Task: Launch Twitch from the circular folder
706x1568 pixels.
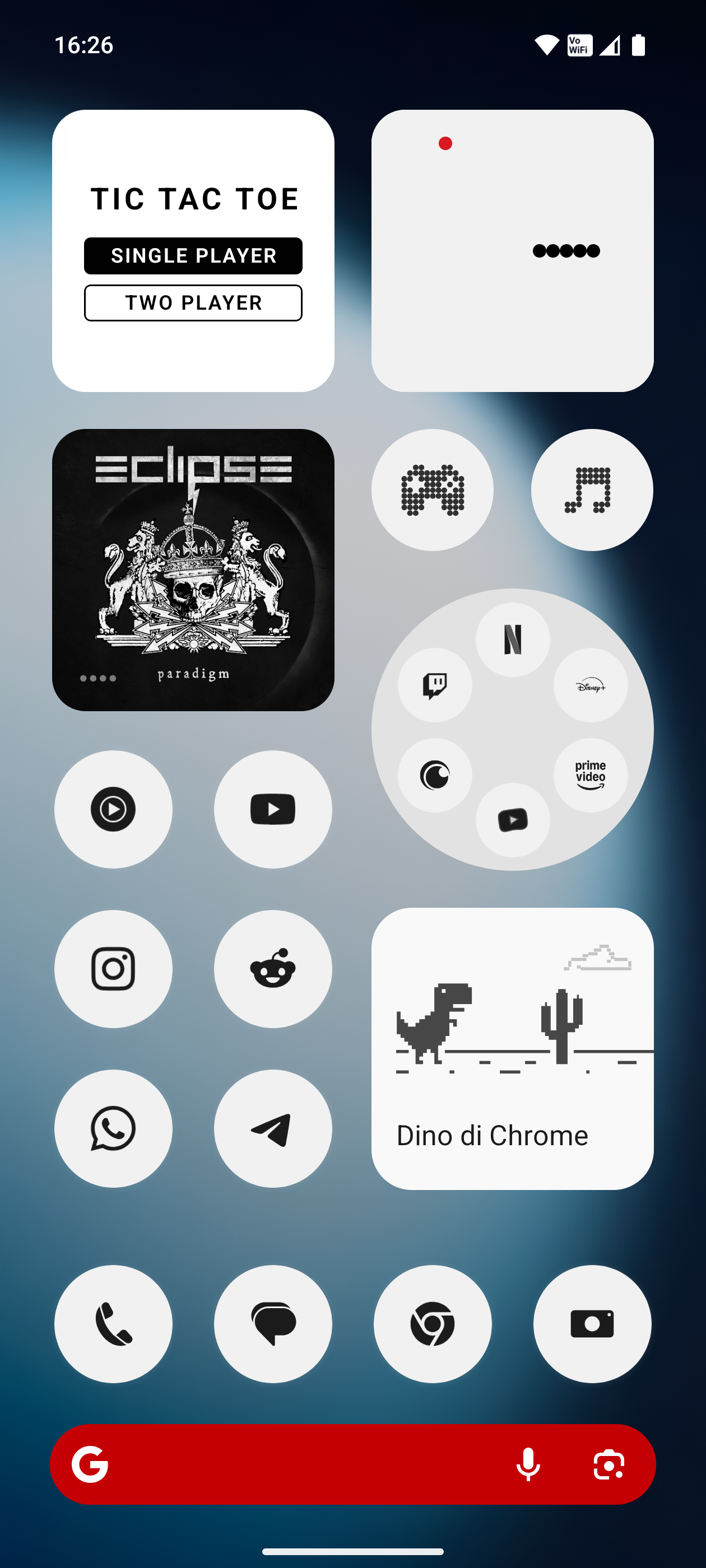Action: [435, 685]
